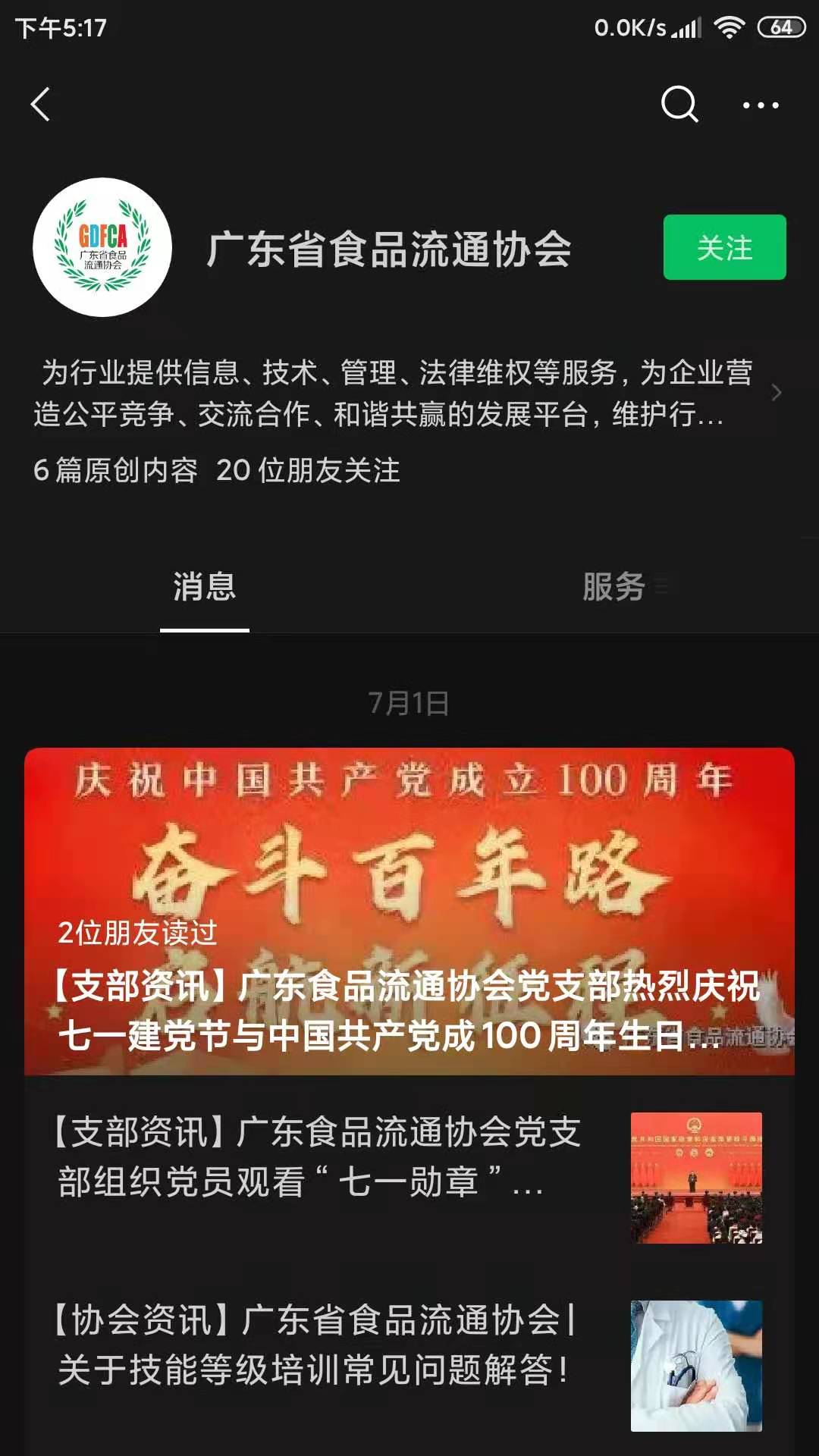Image resolution: width=819 pixels, height=1456 pixels.
Task: Open the 七一勋章 党支部 article
Action: pos(409,1178)
